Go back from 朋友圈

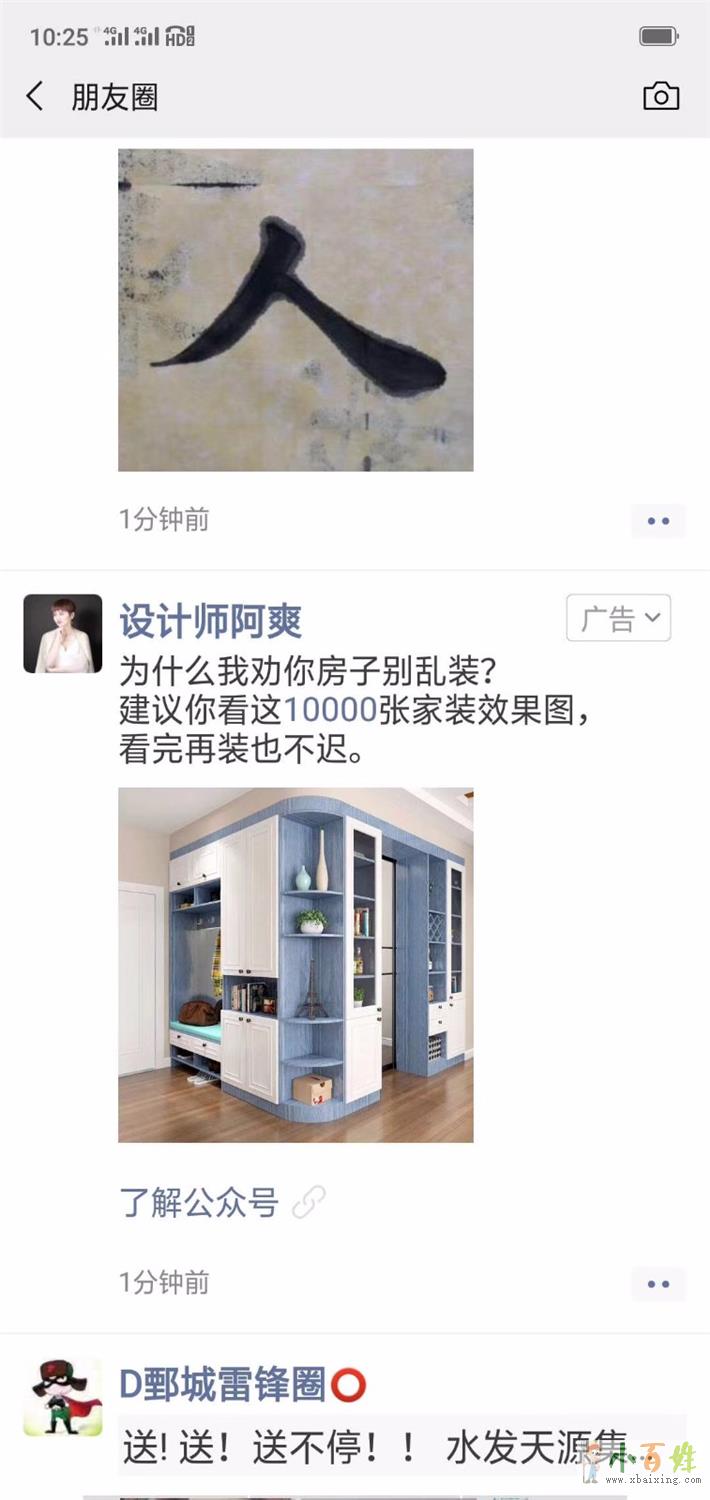tap(35, 97)
